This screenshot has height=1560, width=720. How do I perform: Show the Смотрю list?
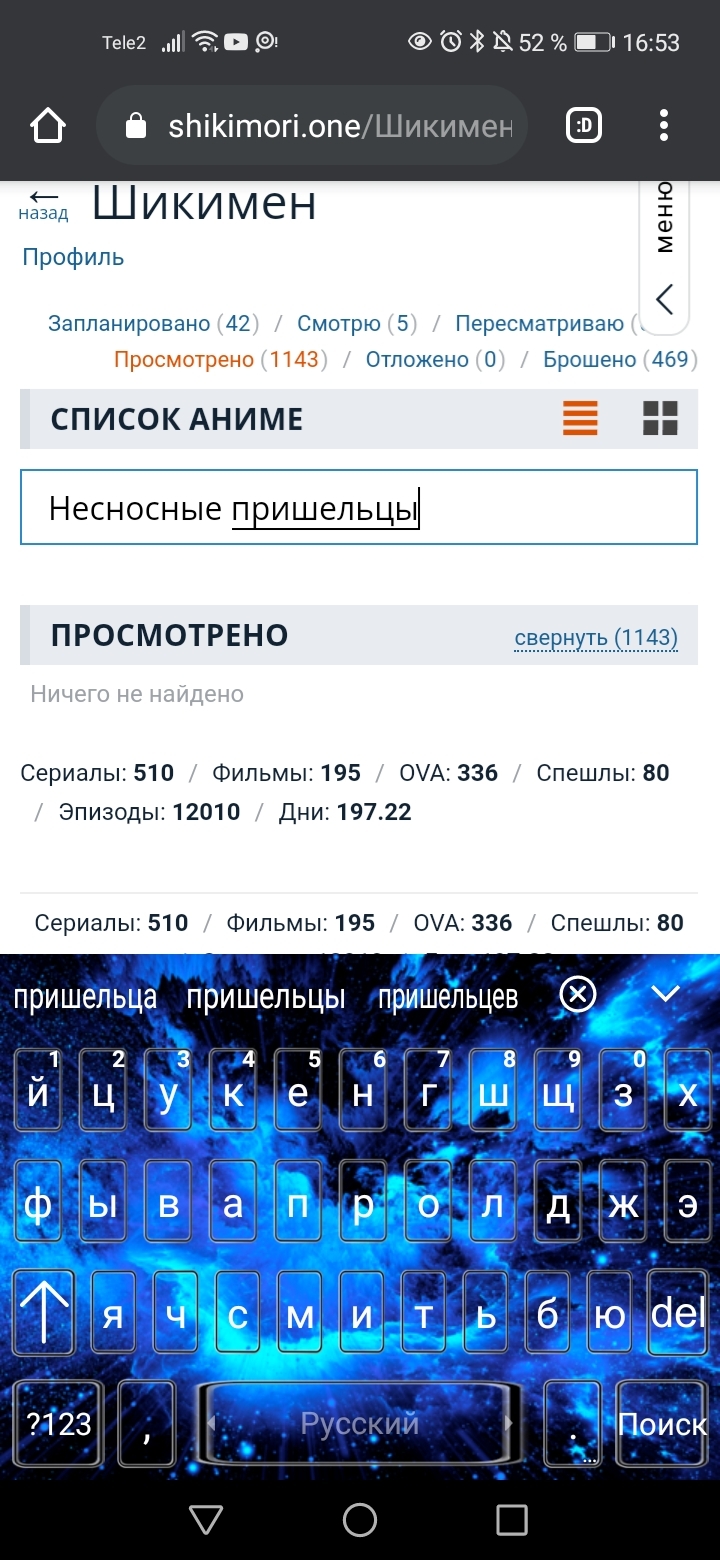[339, 323]
